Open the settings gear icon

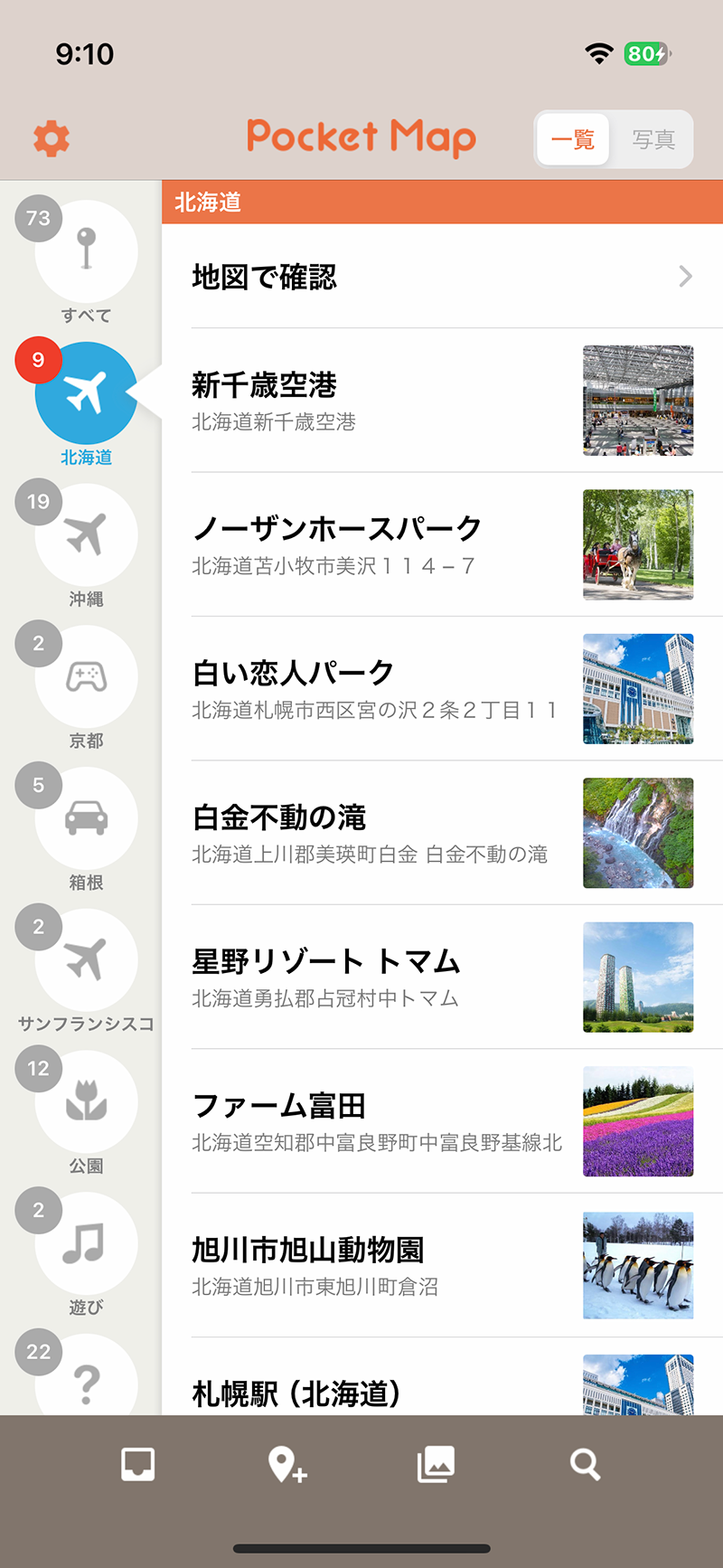(52, 139)
